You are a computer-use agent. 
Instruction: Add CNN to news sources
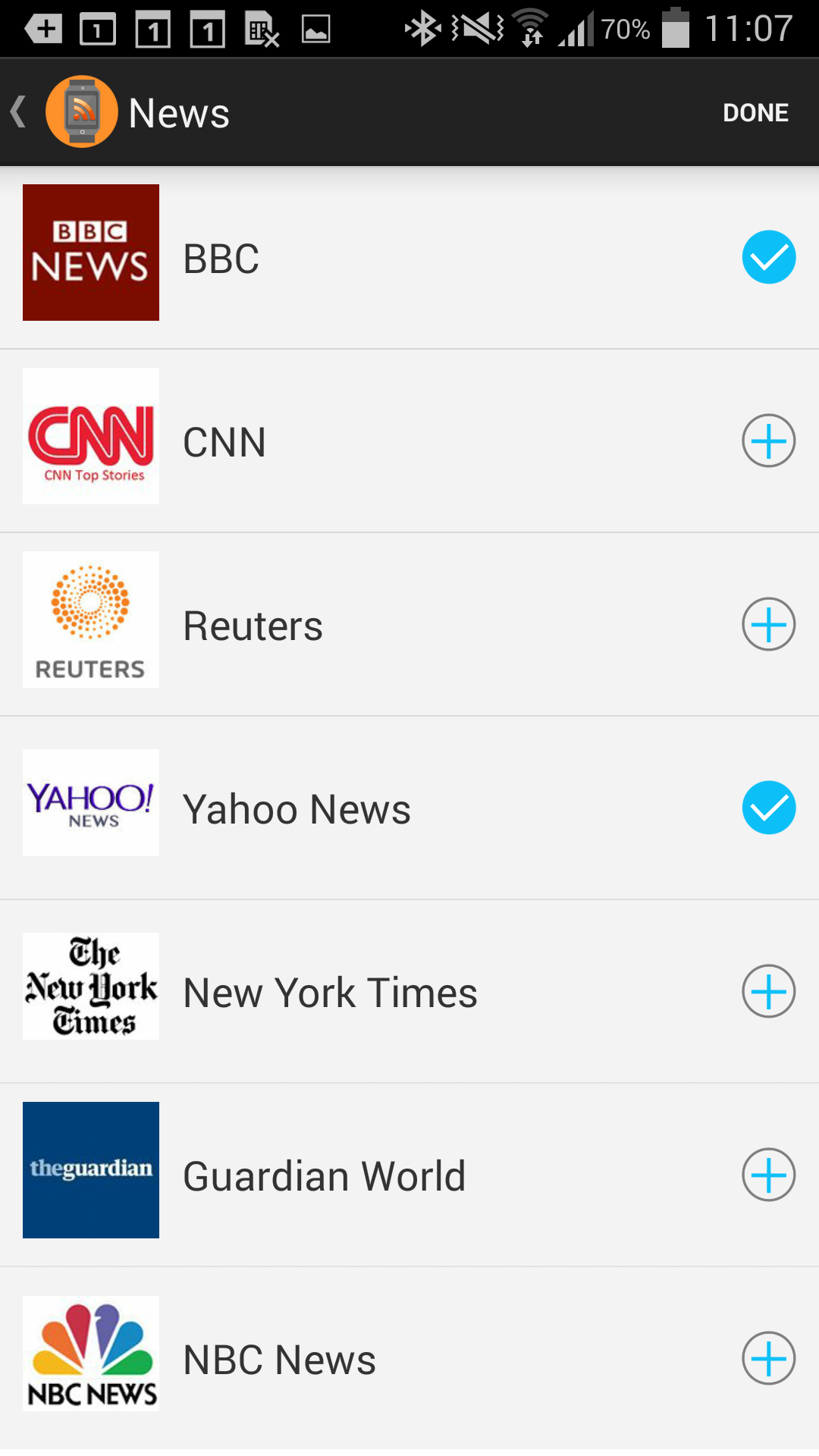[768, 441]
